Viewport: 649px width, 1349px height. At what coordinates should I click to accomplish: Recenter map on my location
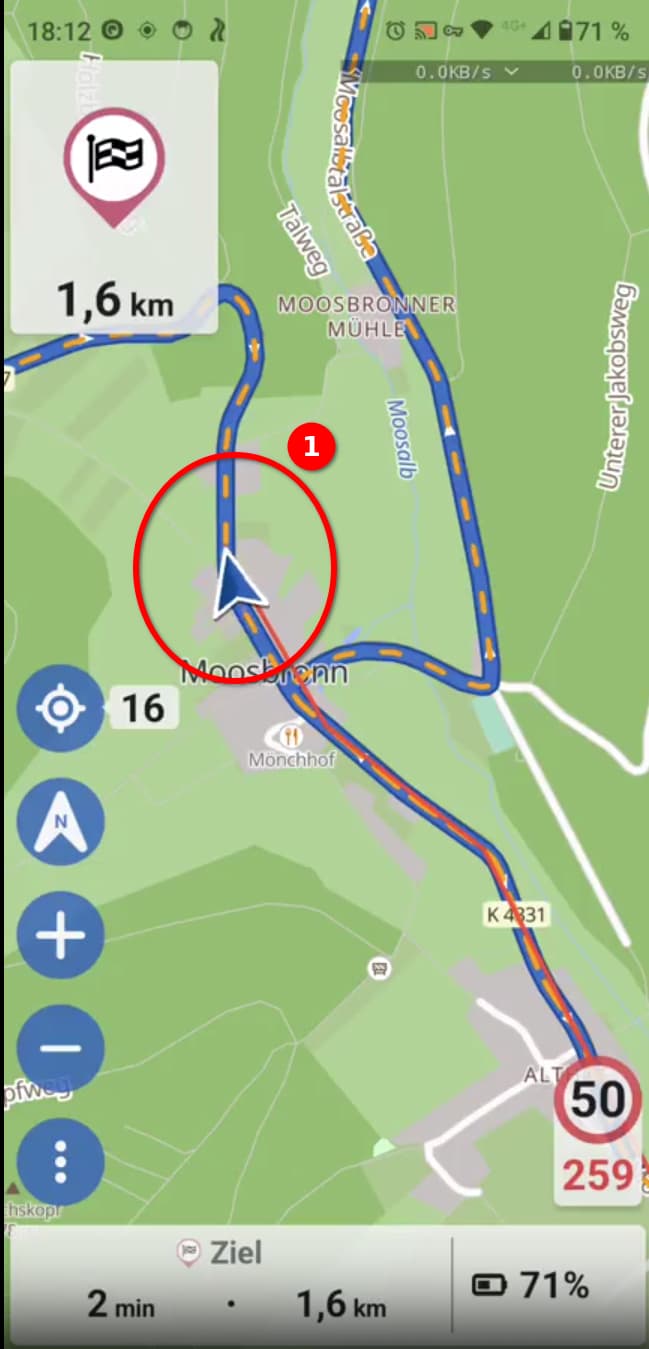pyautogui.click(x=60, y=709)
